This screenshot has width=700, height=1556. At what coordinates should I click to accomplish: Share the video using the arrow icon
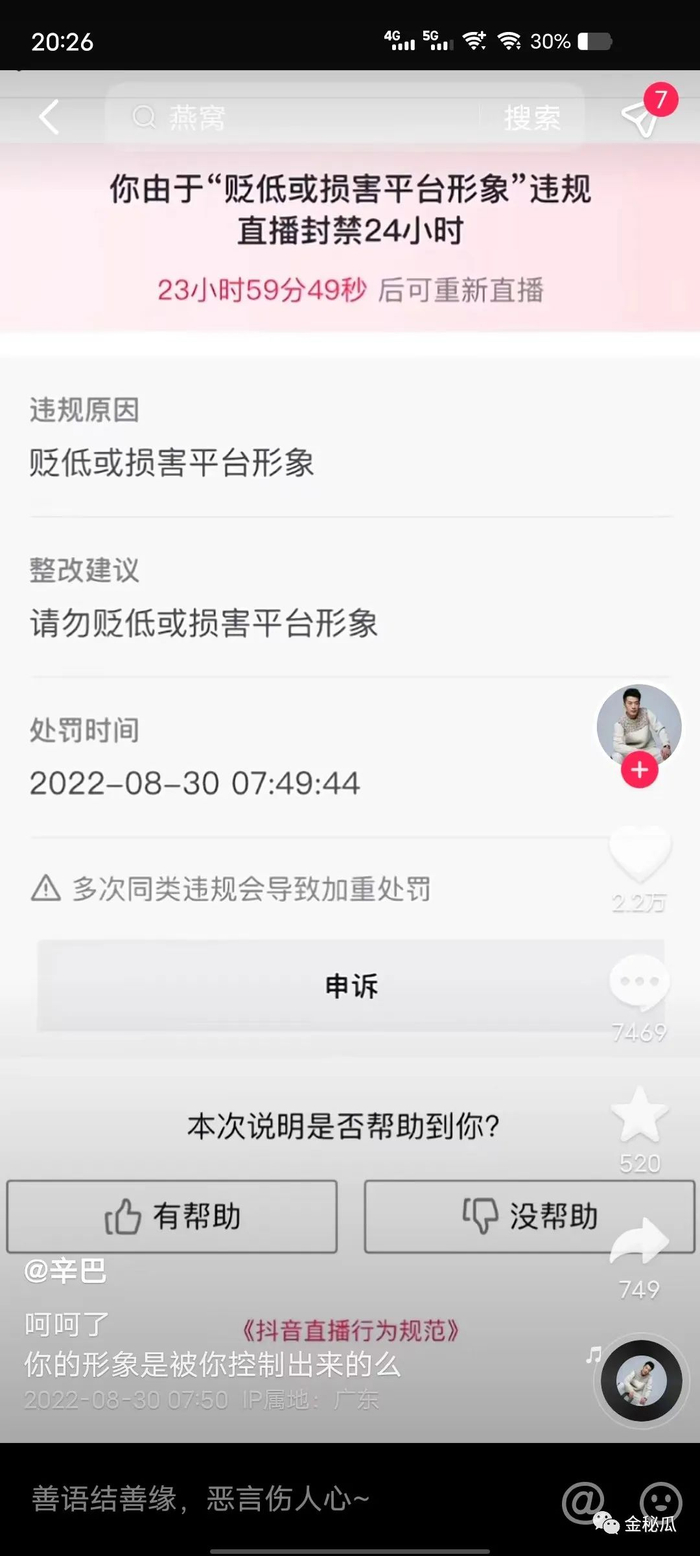[x=639, y=1242]
